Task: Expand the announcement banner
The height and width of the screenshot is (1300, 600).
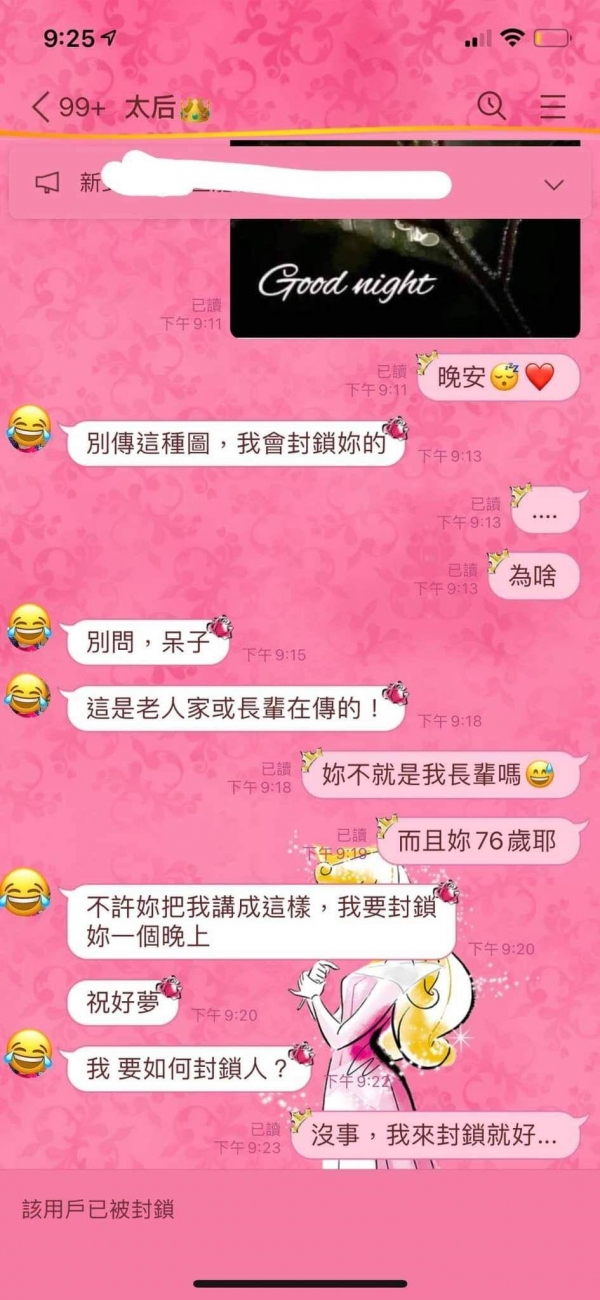Action: pos(553,184)
